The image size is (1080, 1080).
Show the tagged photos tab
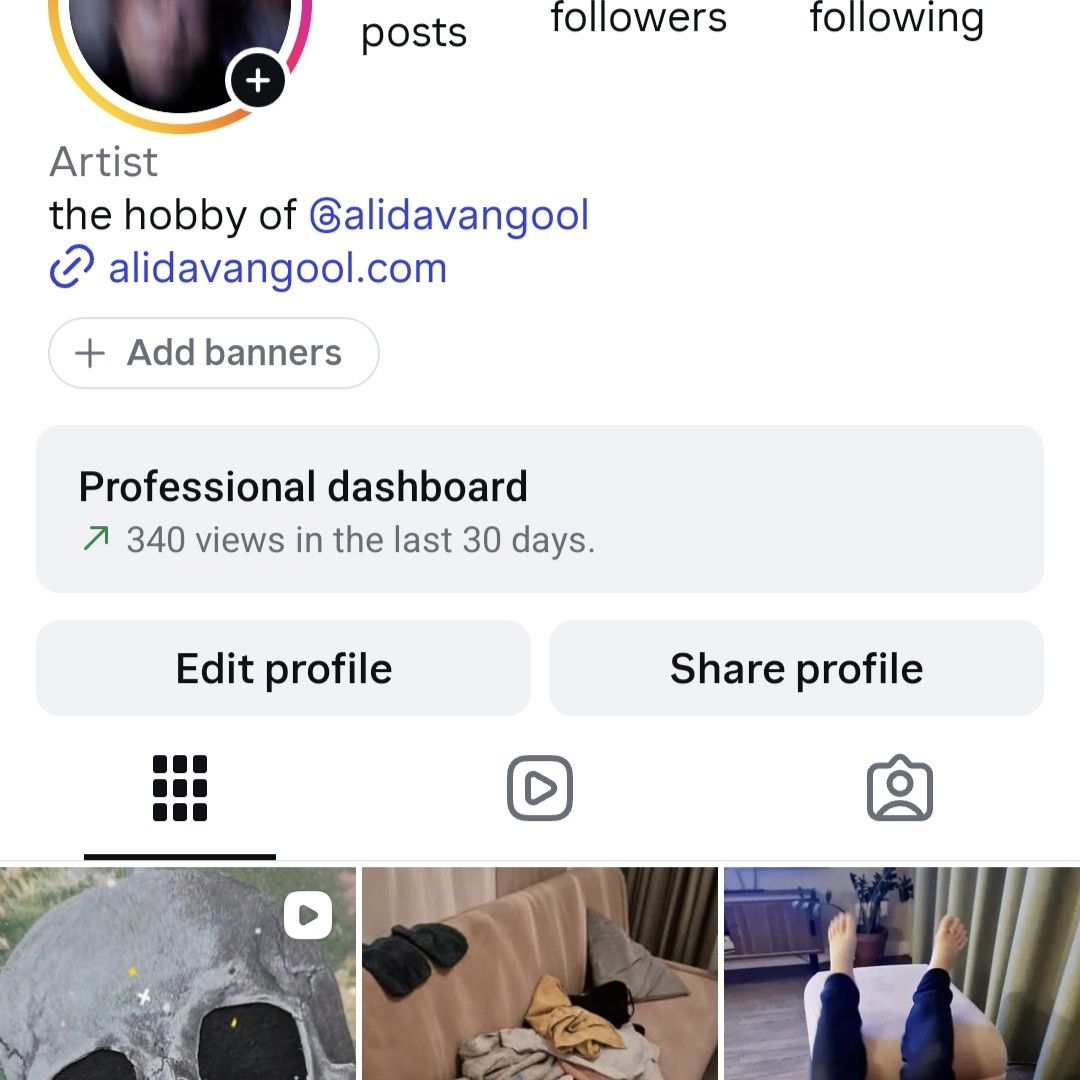click(x=899, y=788)
